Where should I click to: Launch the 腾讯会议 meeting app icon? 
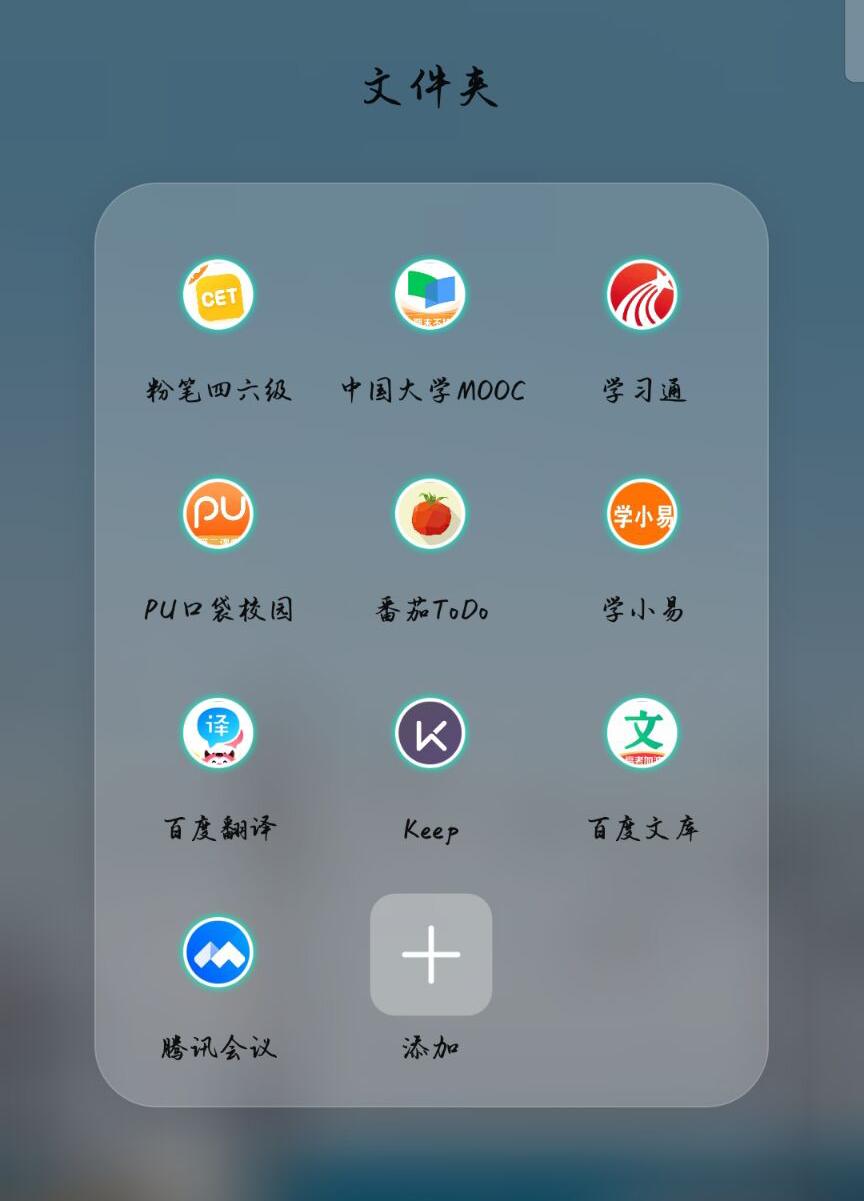point(219,952)
